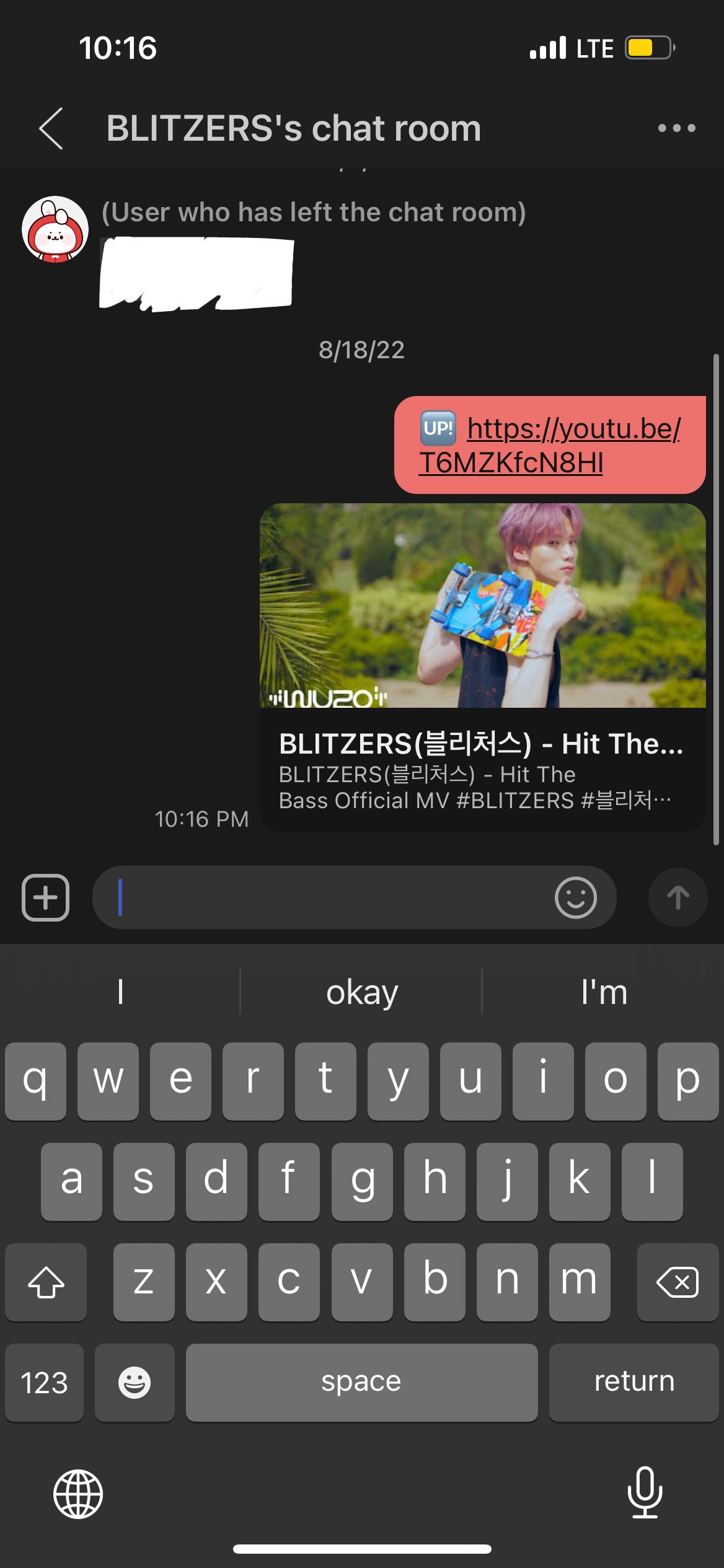The height and width of the screenshot is (1568, 724).
Task: View the profile picture of the departed user
Action: point(55,230)
